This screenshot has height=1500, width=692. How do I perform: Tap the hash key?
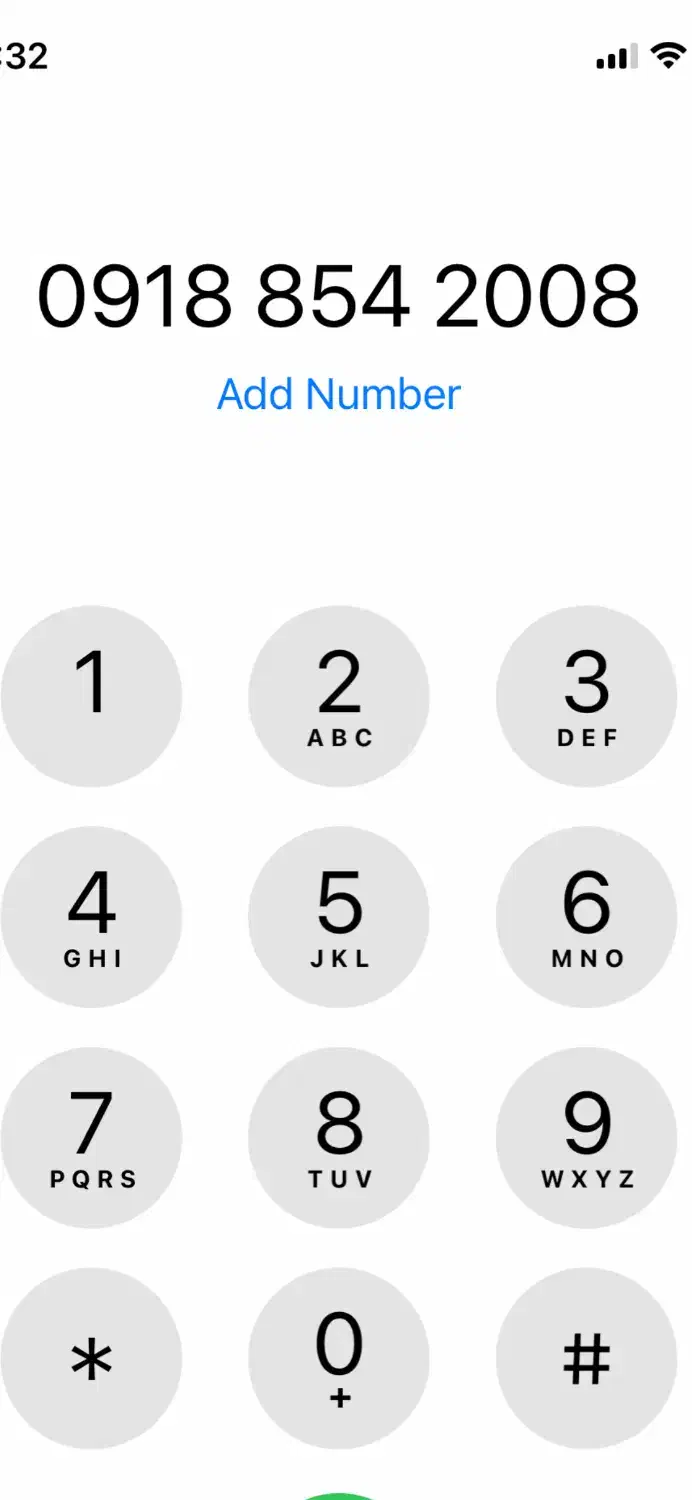click(x=587, y=1359)
